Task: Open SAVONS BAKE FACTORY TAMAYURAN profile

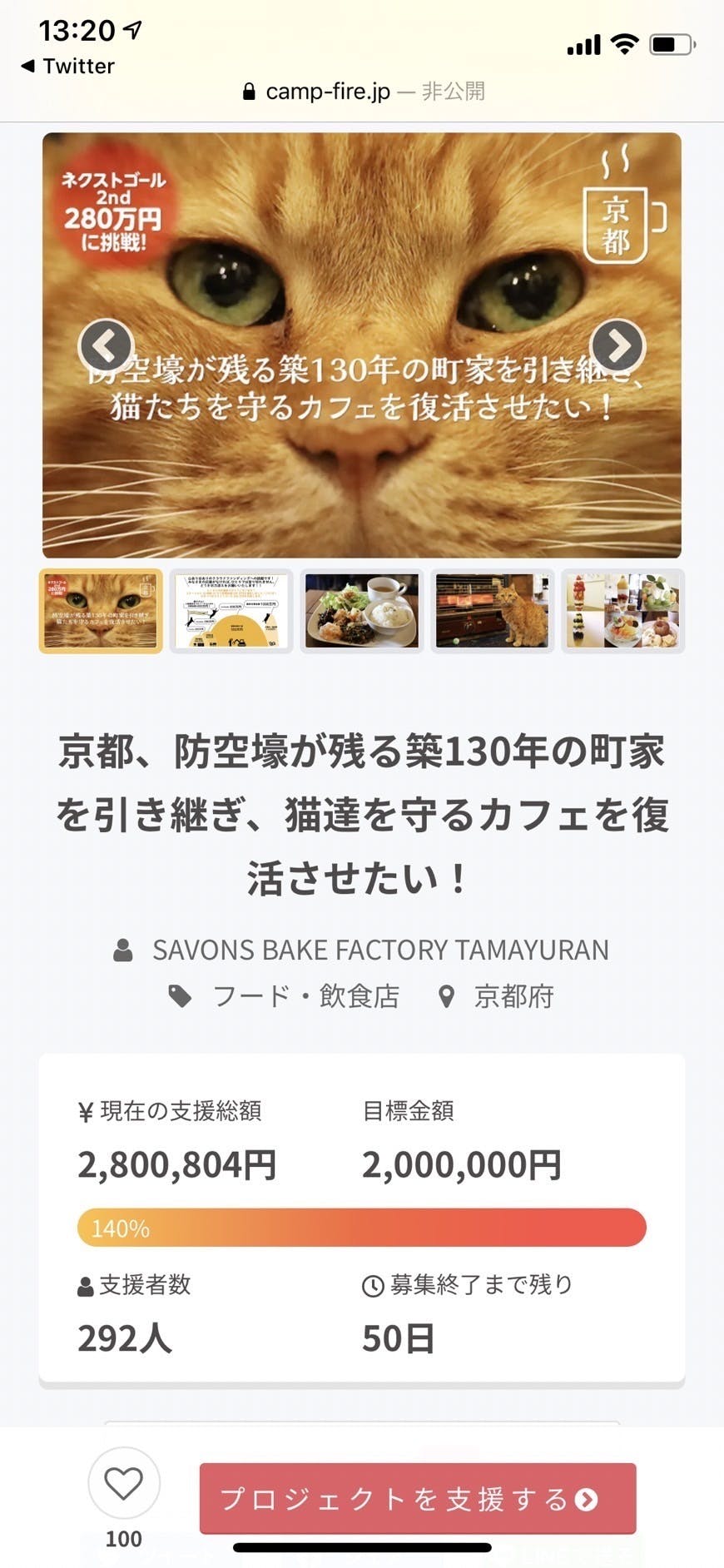Action: tap(379, 950)
